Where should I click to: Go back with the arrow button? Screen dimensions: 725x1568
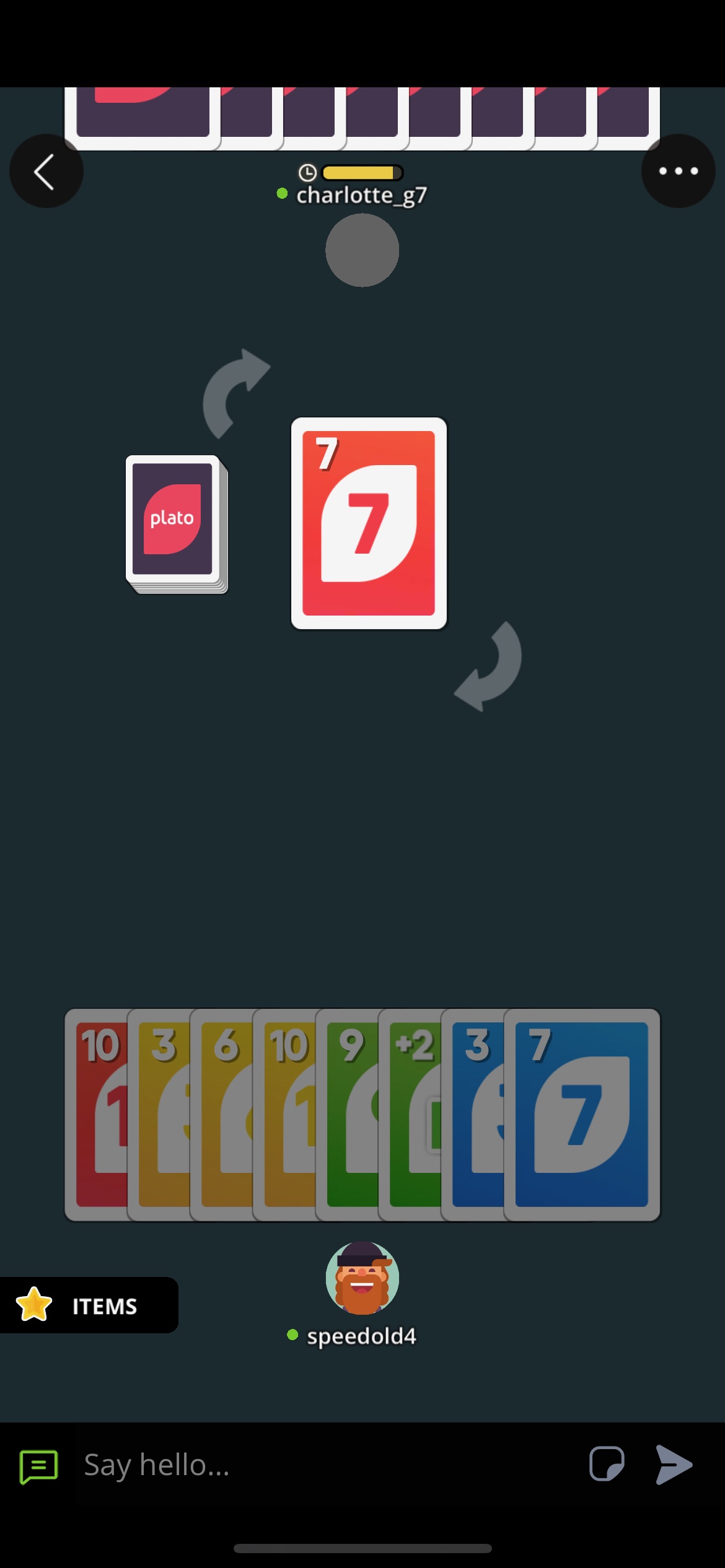coord(46,171)
